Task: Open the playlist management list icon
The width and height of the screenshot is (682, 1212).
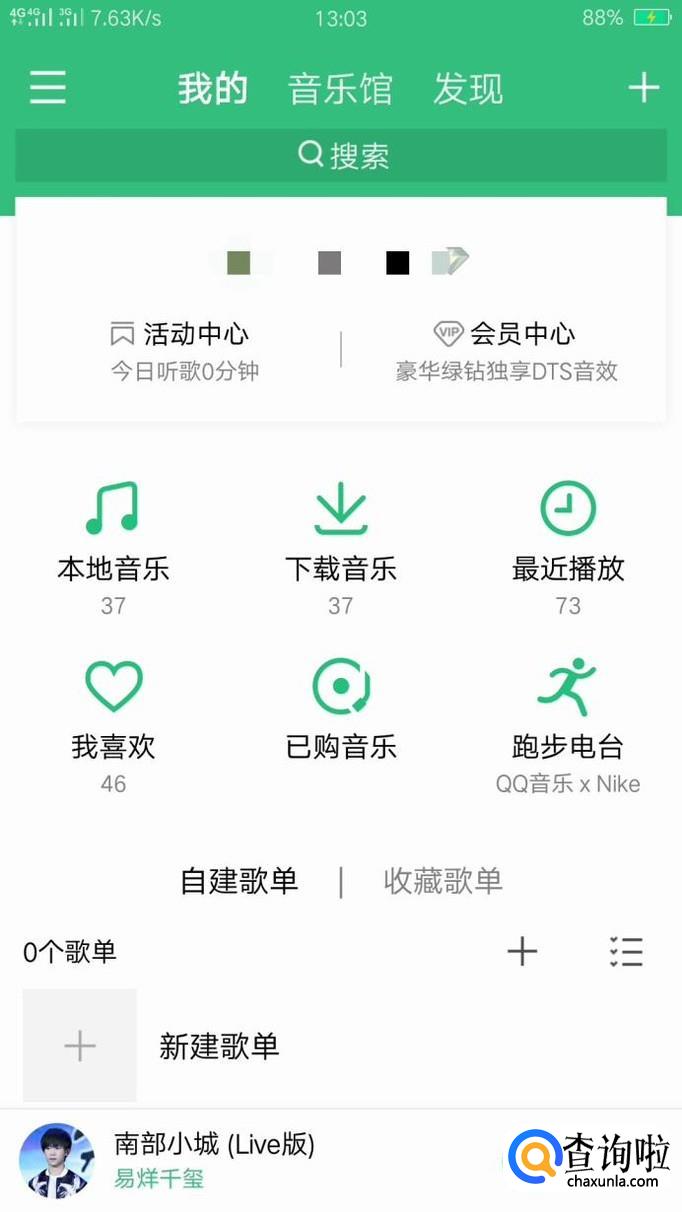Action: pyautogui.click(x=626, y=952)
